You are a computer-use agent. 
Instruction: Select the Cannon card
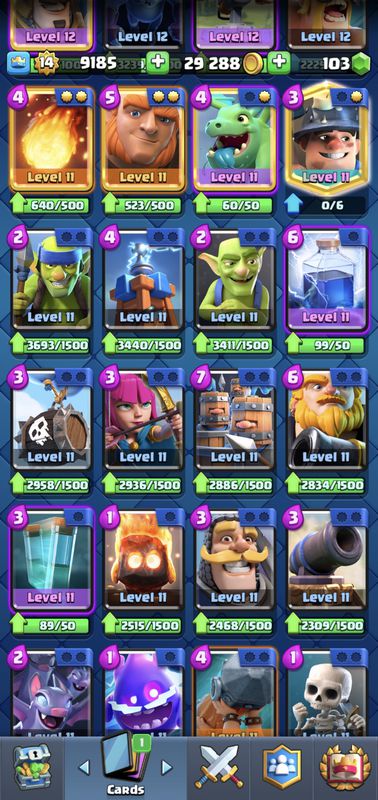pyautogui.click(x=326, y=560)
